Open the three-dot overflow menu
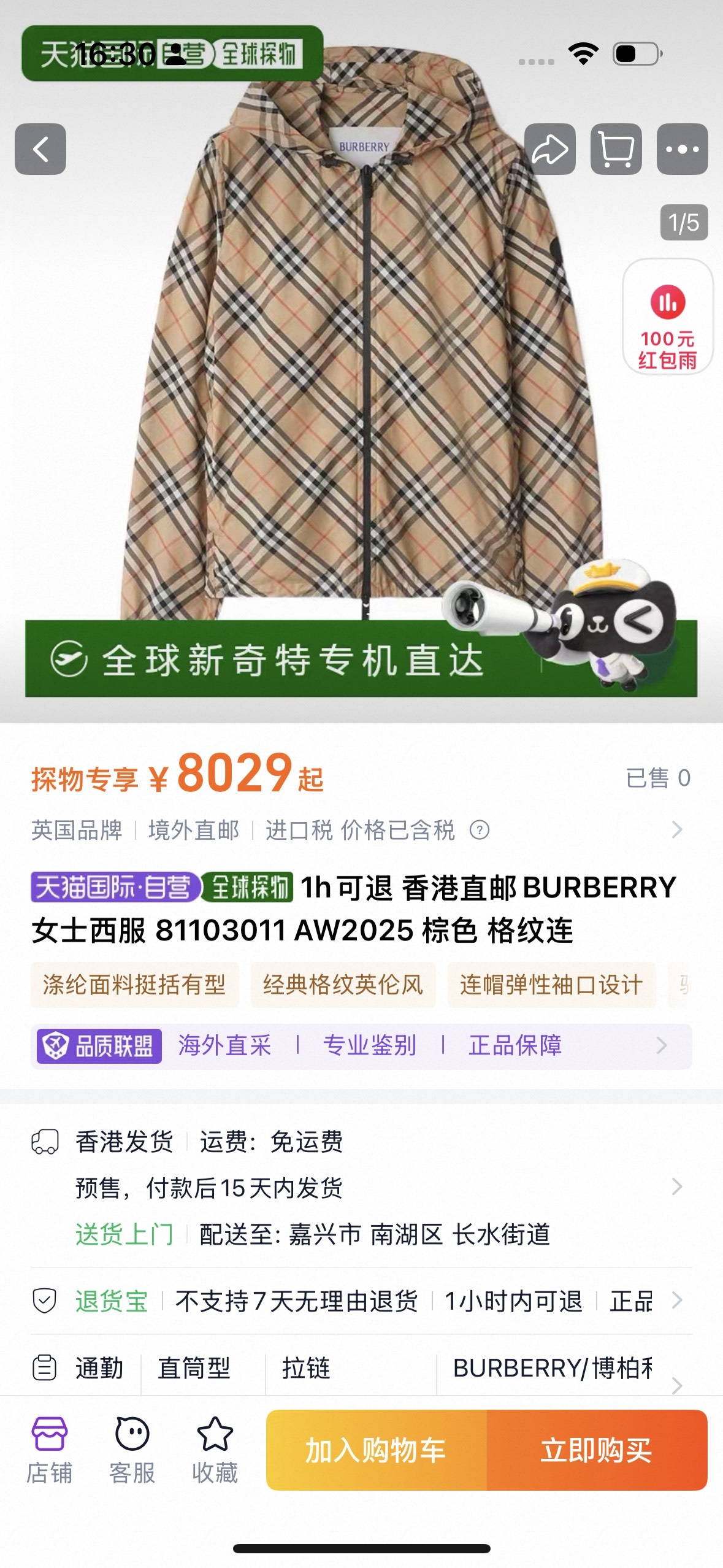Image resolution: width=723 pixels, height=1568 pixels. 682,149
